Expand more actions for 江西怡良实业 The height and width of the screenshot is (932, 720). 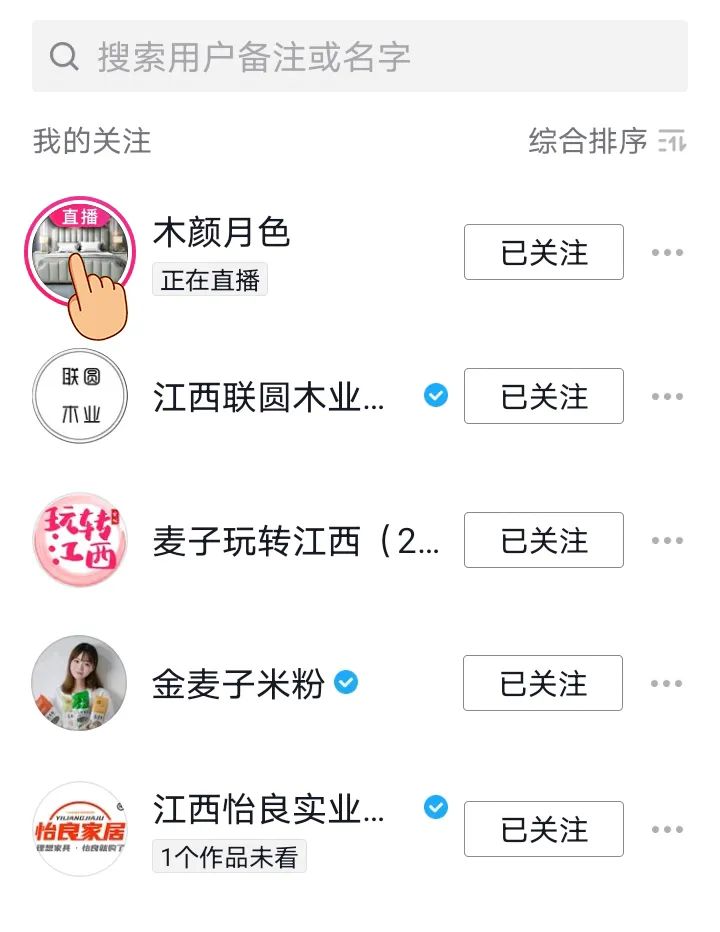[x=666, y=829]
